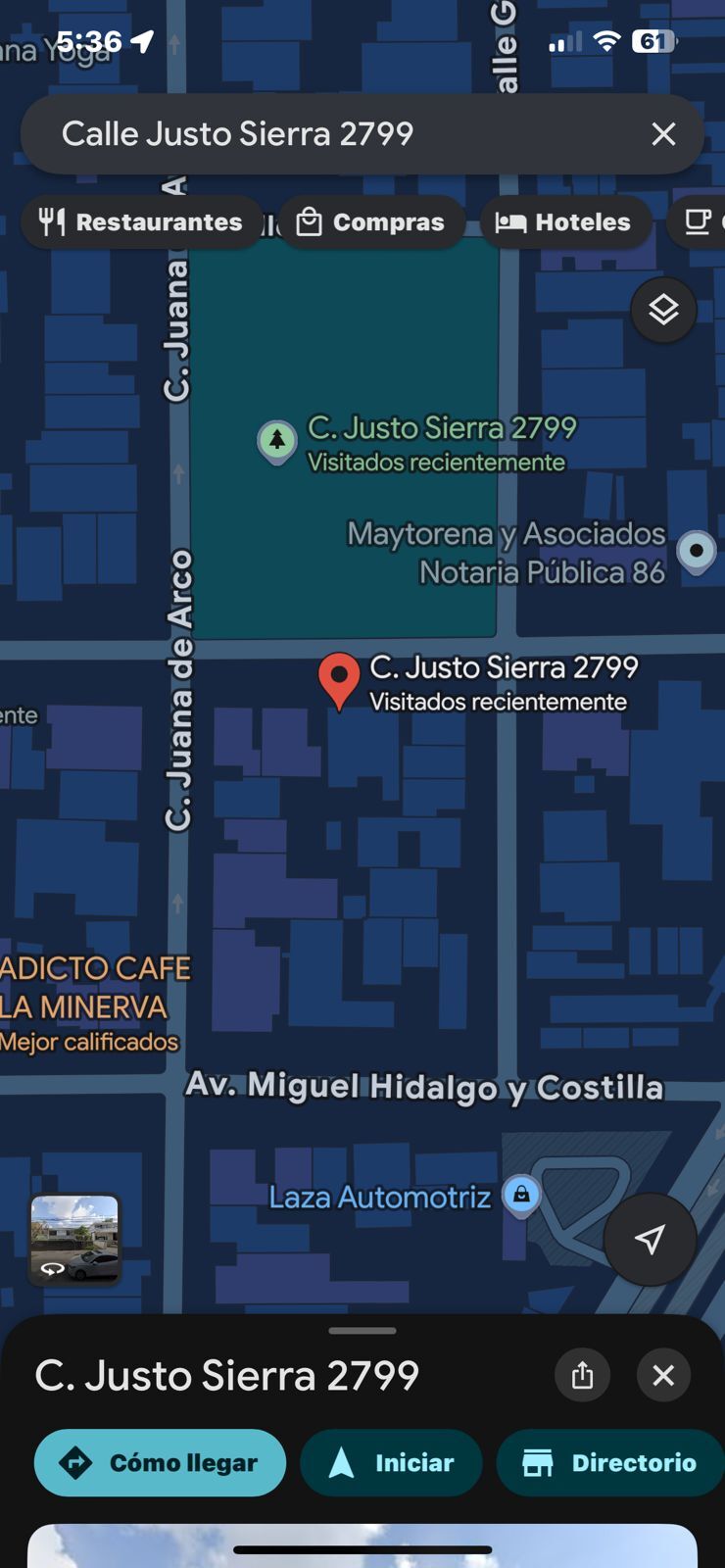Open the Street View thumbnail

pos(74,1239)
